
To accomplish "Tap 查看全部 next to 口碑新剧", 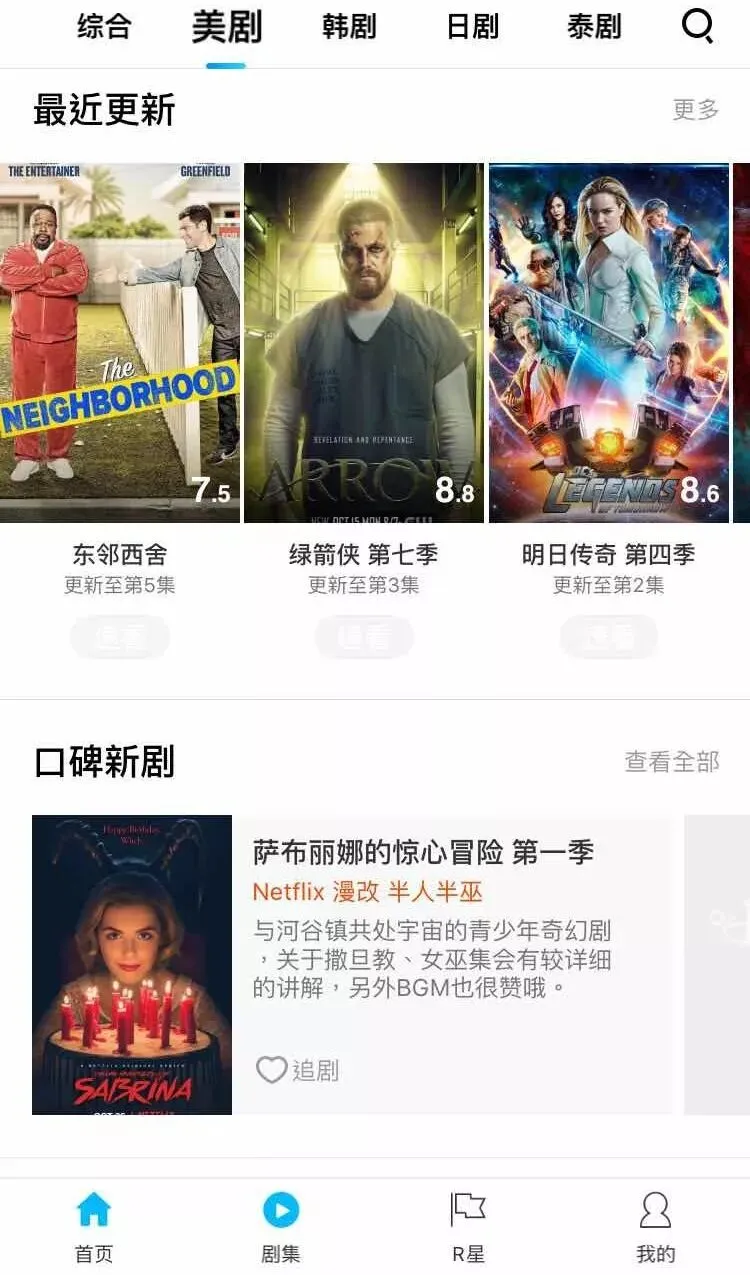I will (672, 762).
